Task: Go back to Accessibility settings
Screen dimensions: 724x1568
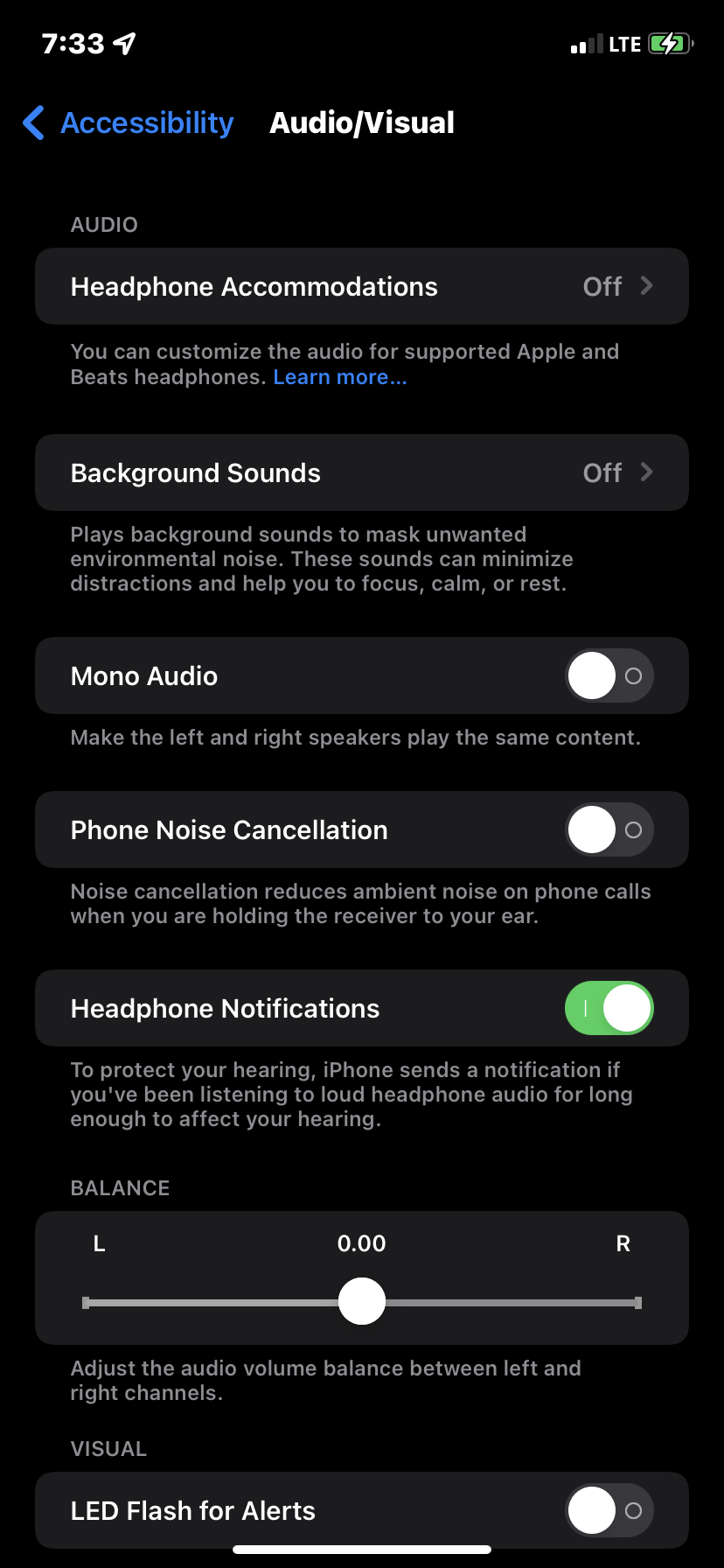Action: (x=129, y=123)
